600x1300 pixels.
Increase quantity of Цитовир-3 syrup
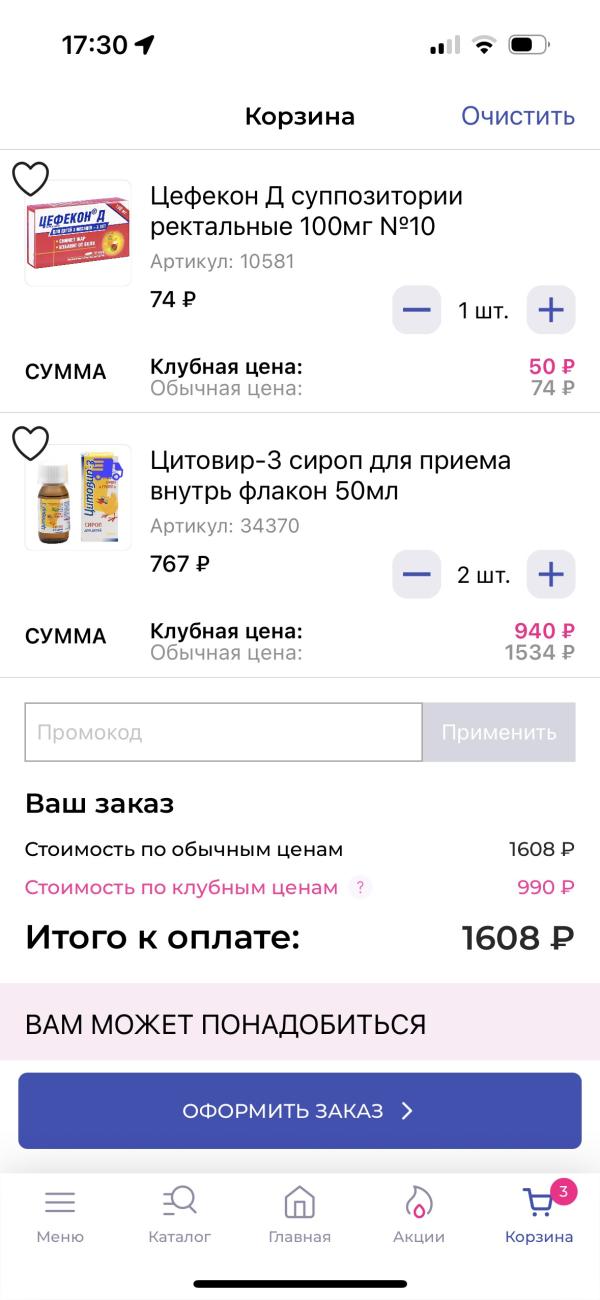coord(551,574)
